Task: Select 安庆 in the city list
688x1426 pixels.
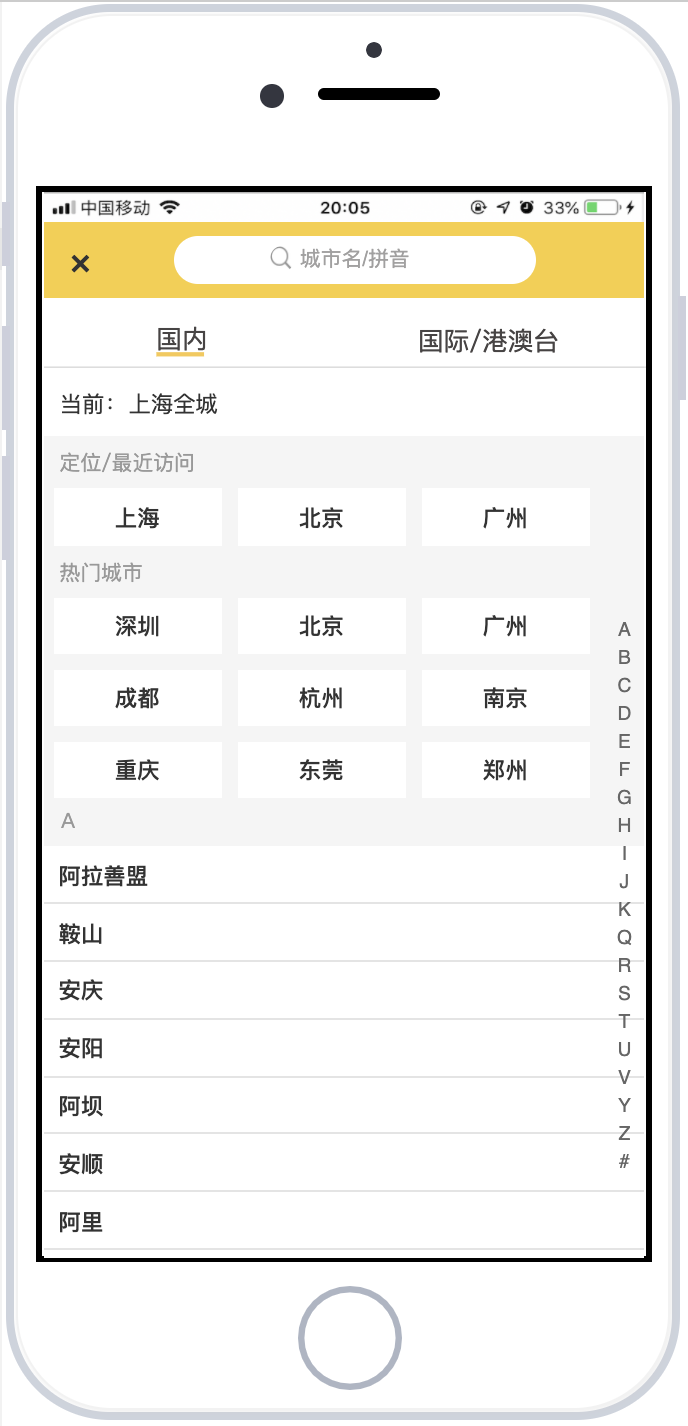Action: point(344,991)
